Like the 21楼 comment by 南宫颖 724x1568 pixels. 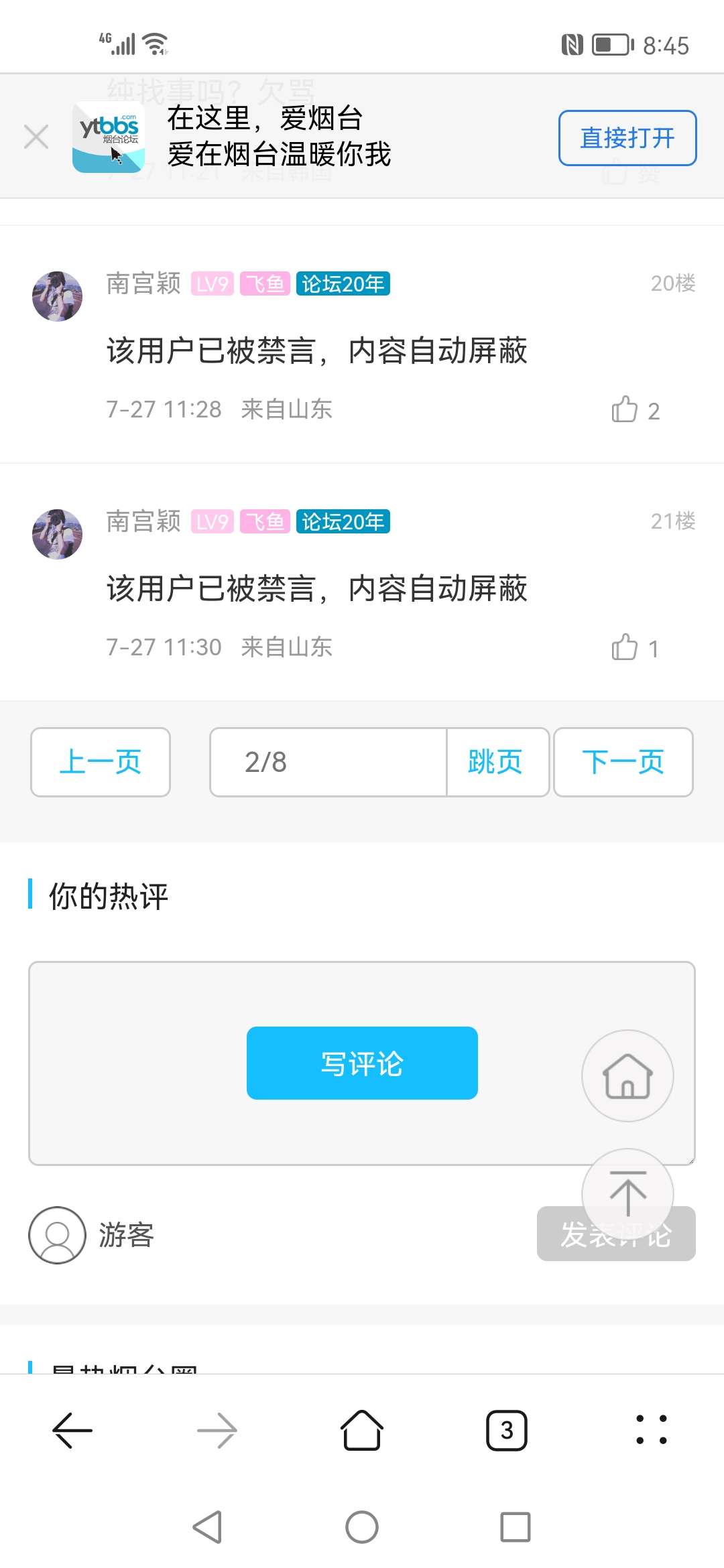625,647
